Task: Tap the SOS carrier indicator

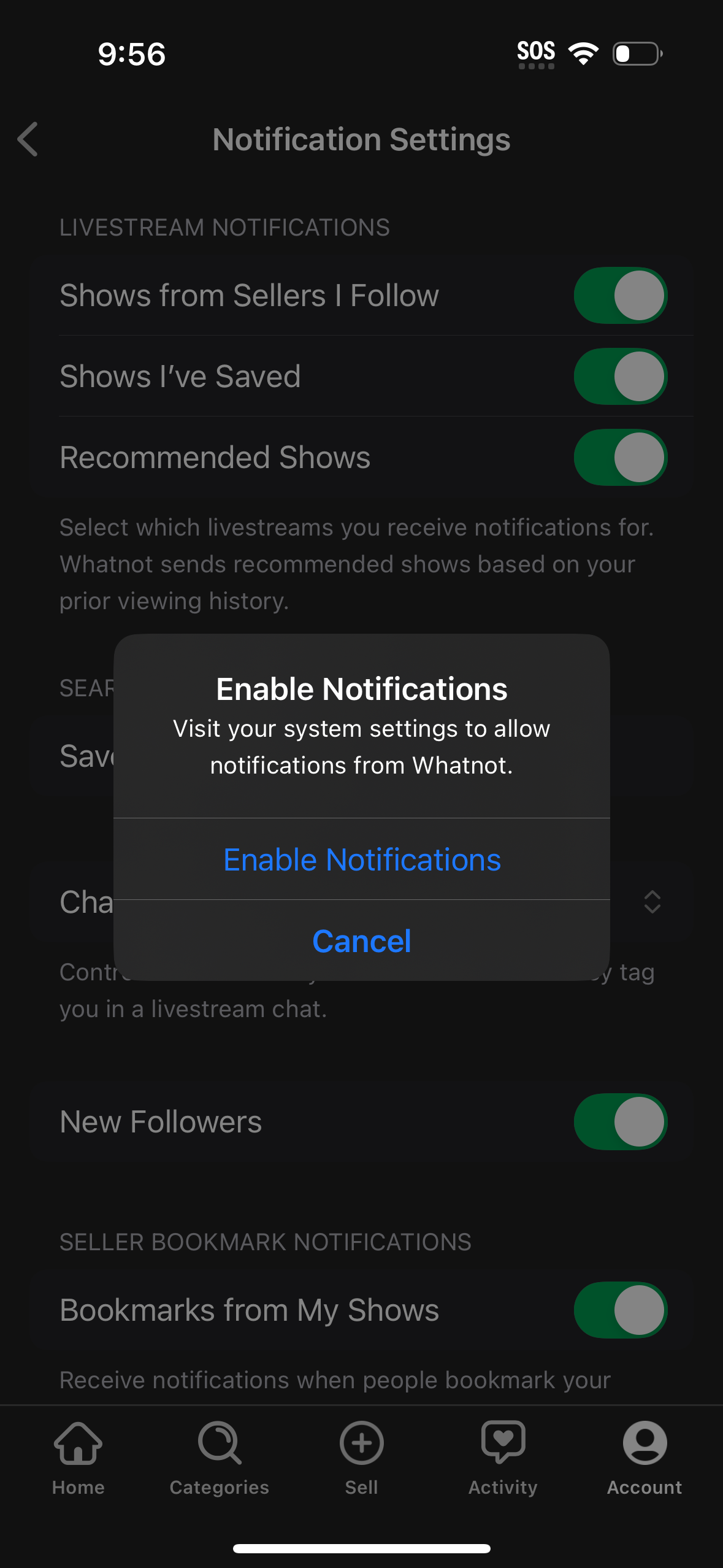Action: tap(536, 52)
